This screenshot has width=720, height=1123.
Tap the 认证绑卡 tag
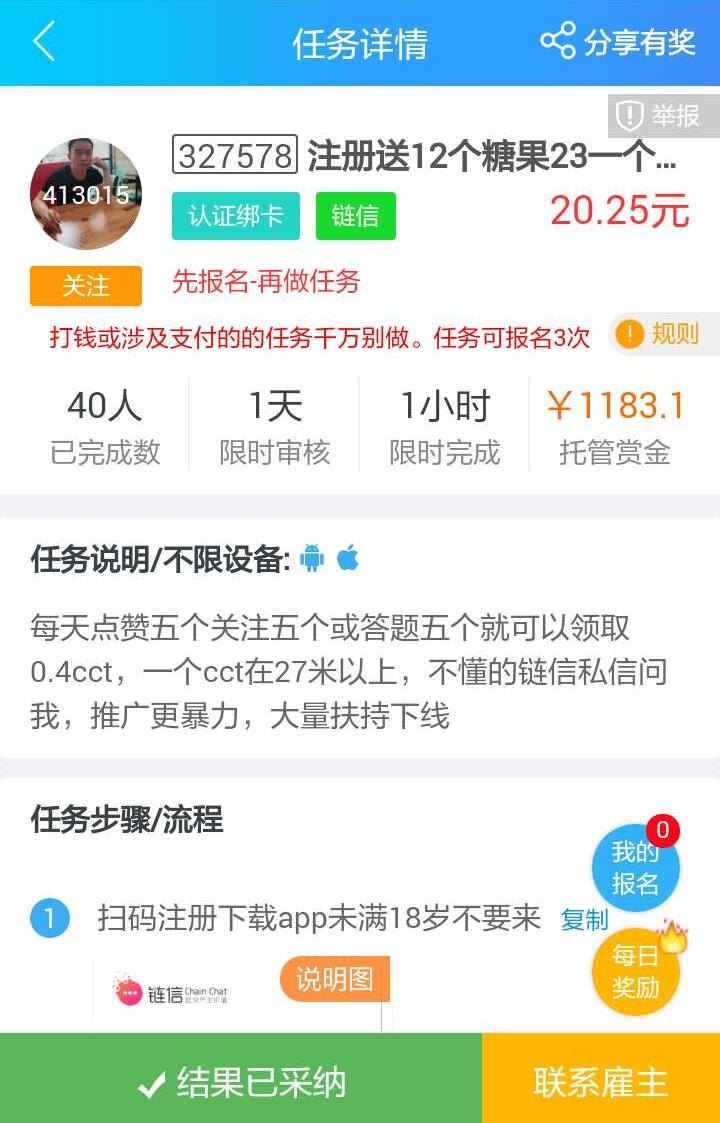pyautogui.click(x=235, y=216)
